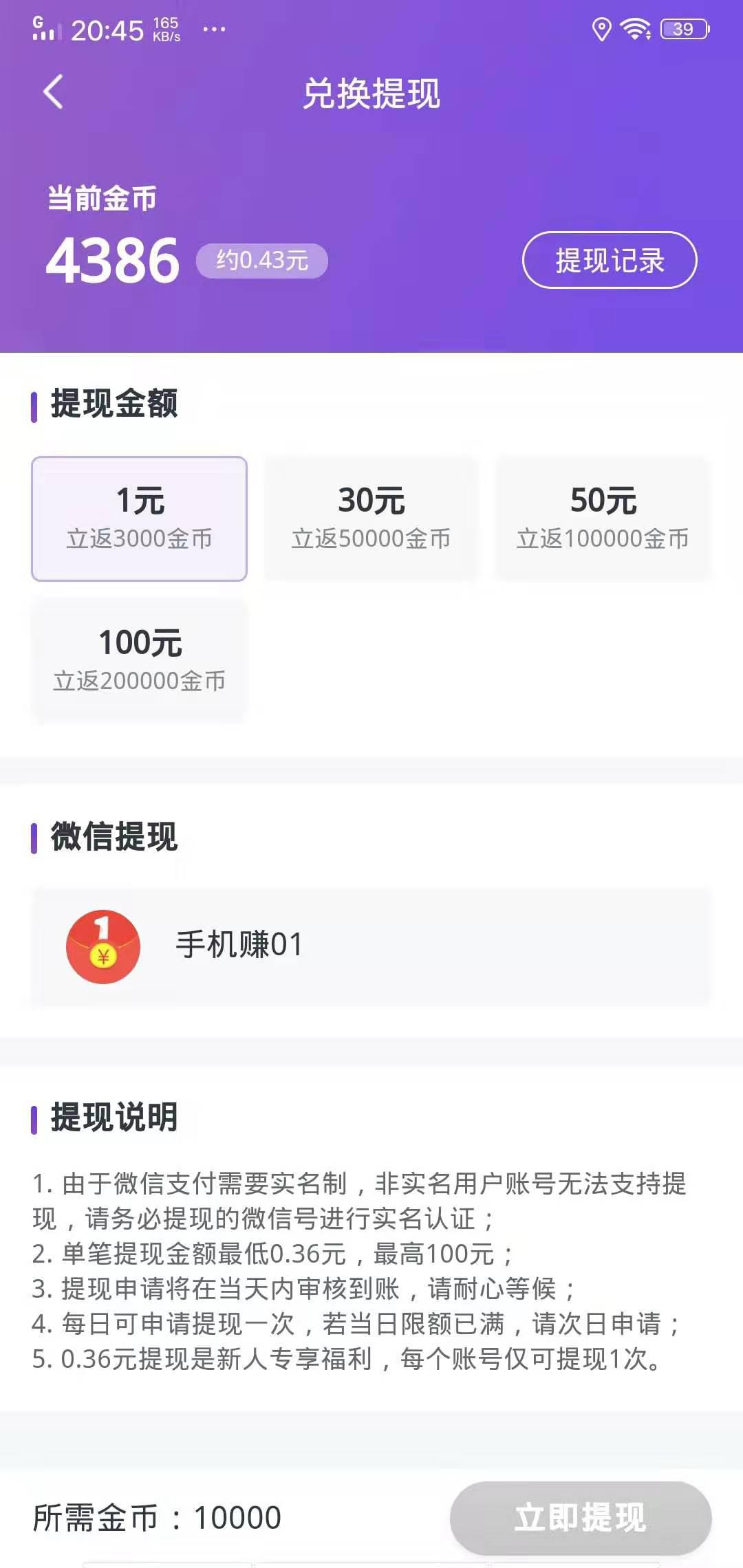This screenshot has width=743, height=1568.
Task: Select the 50元 withdrawal amount option
Action: click(x=603, y=516)
